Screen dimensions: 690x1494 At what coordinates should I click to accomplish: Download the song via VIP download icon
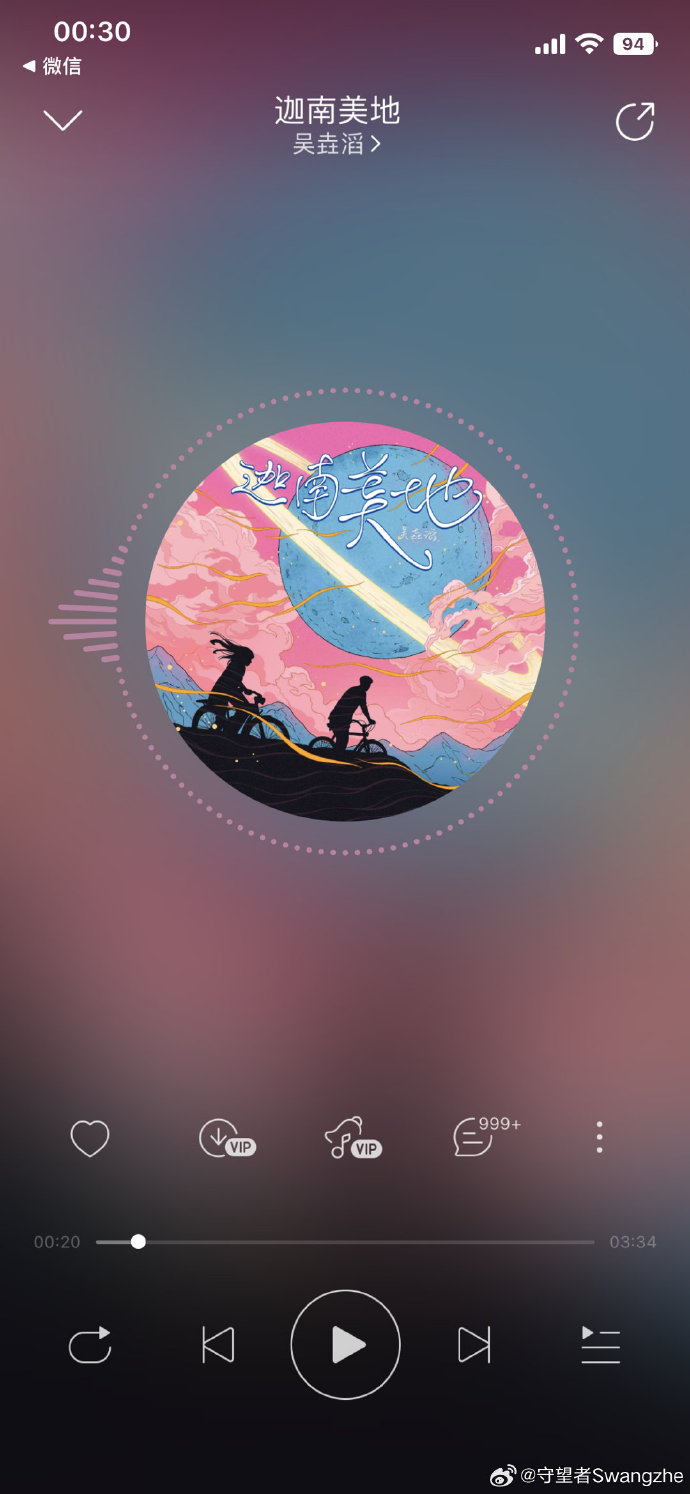tap(224, 1138)
